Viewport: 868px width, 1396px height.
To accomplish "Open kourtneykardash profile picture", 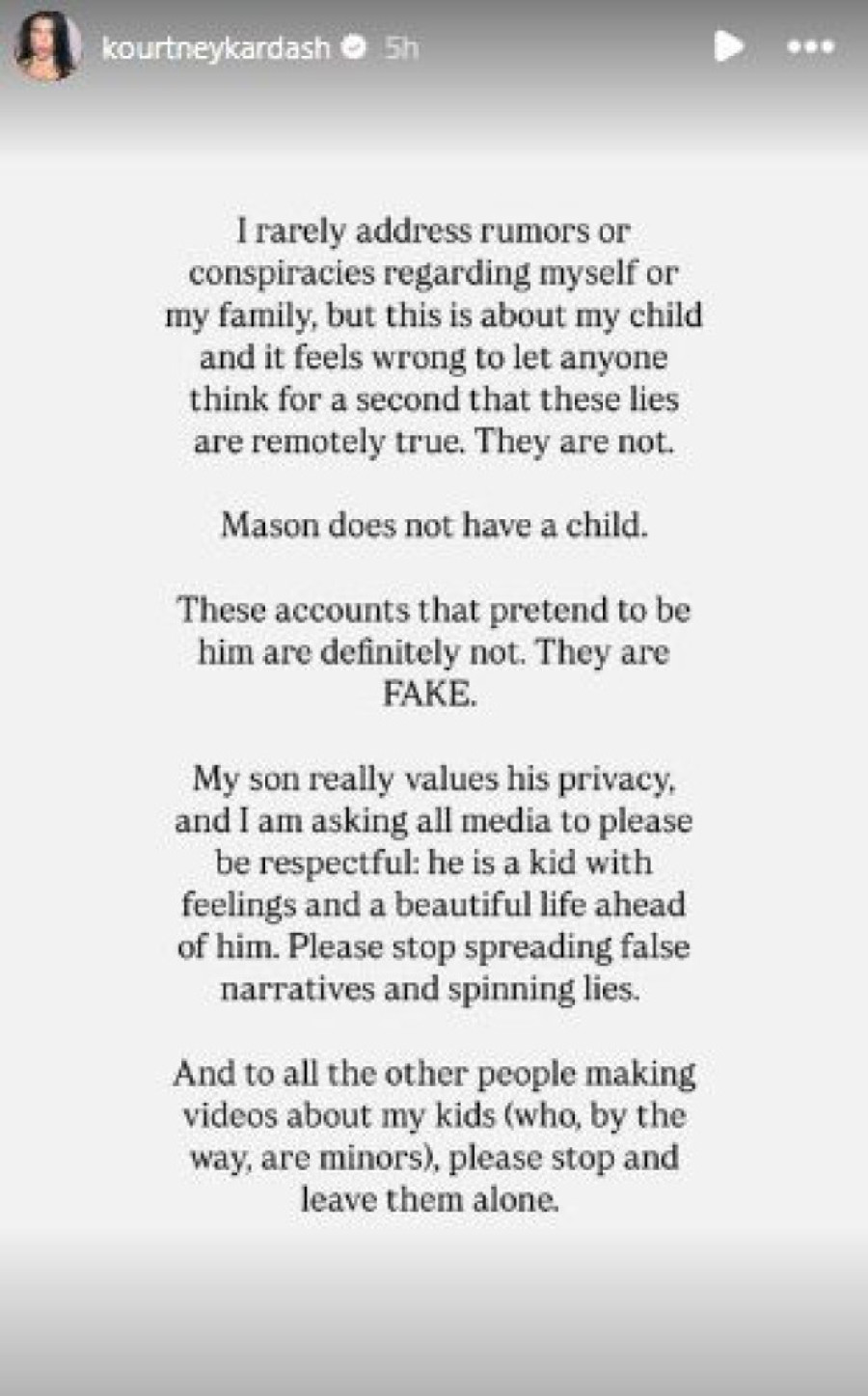I will [x=45, y=47].
